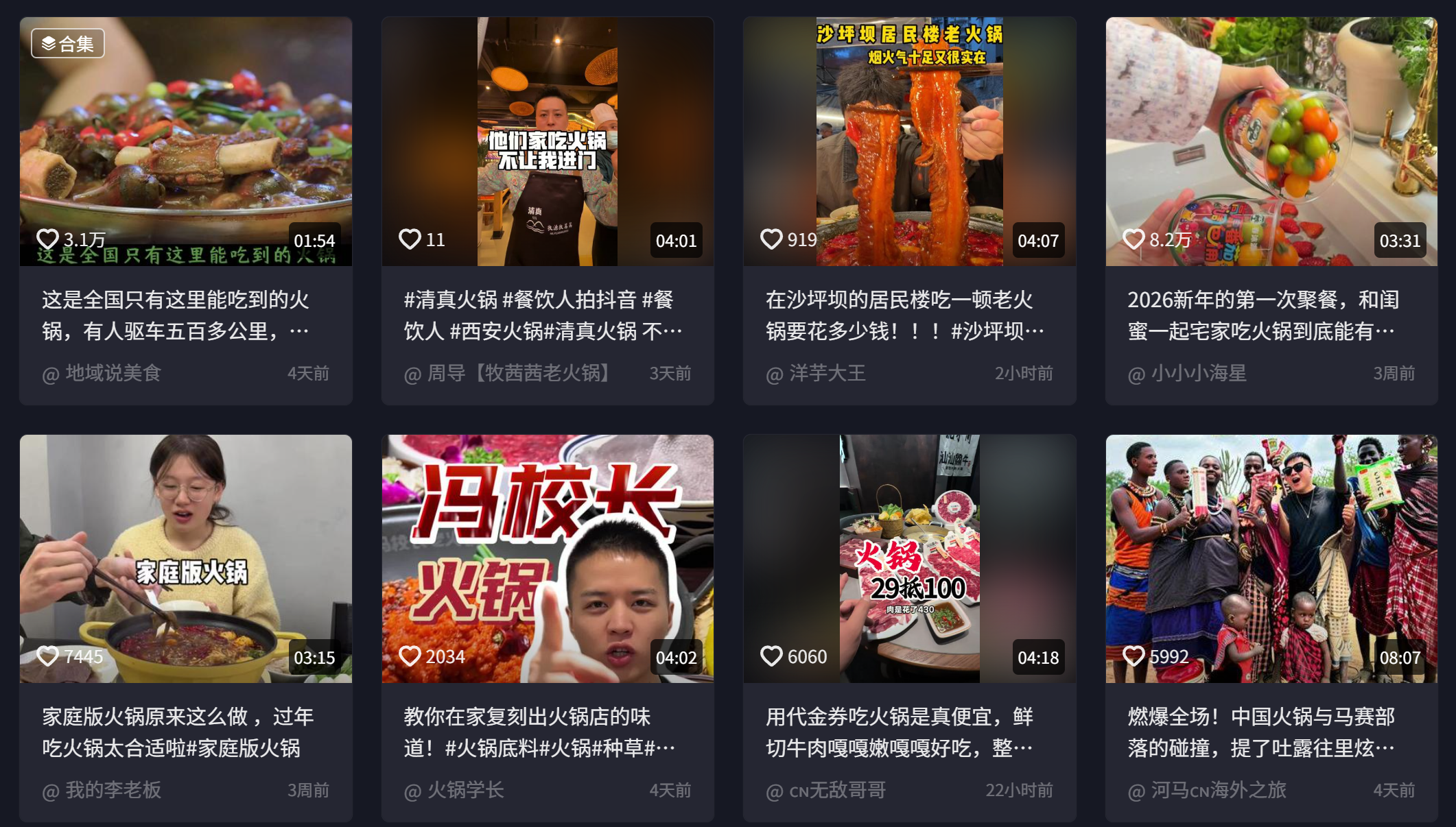This screenshot has width=1456, height=827.
Task: Open CN无敌哥哥's profile
Action: (837, 791)
